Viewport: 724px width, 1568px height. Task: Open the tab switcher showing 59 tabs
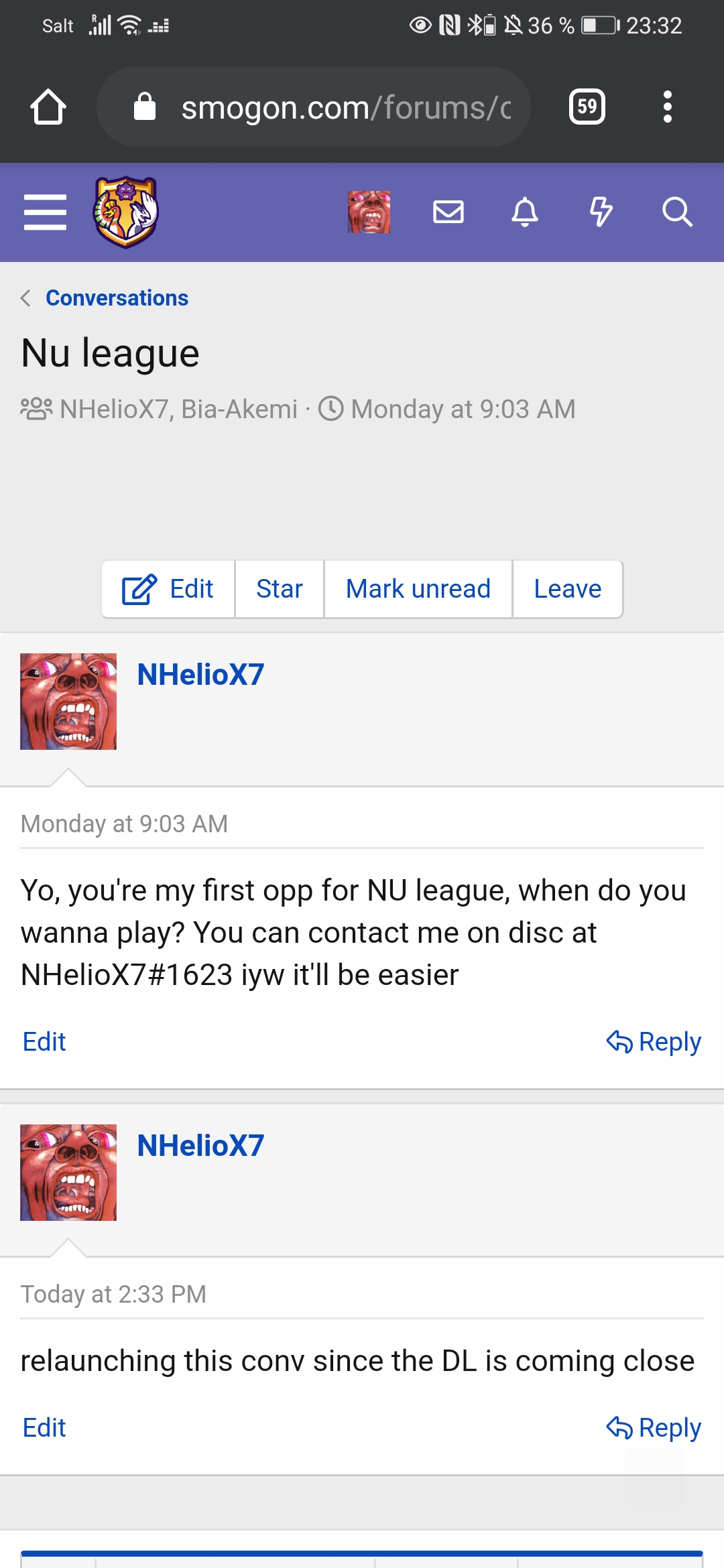587,107
